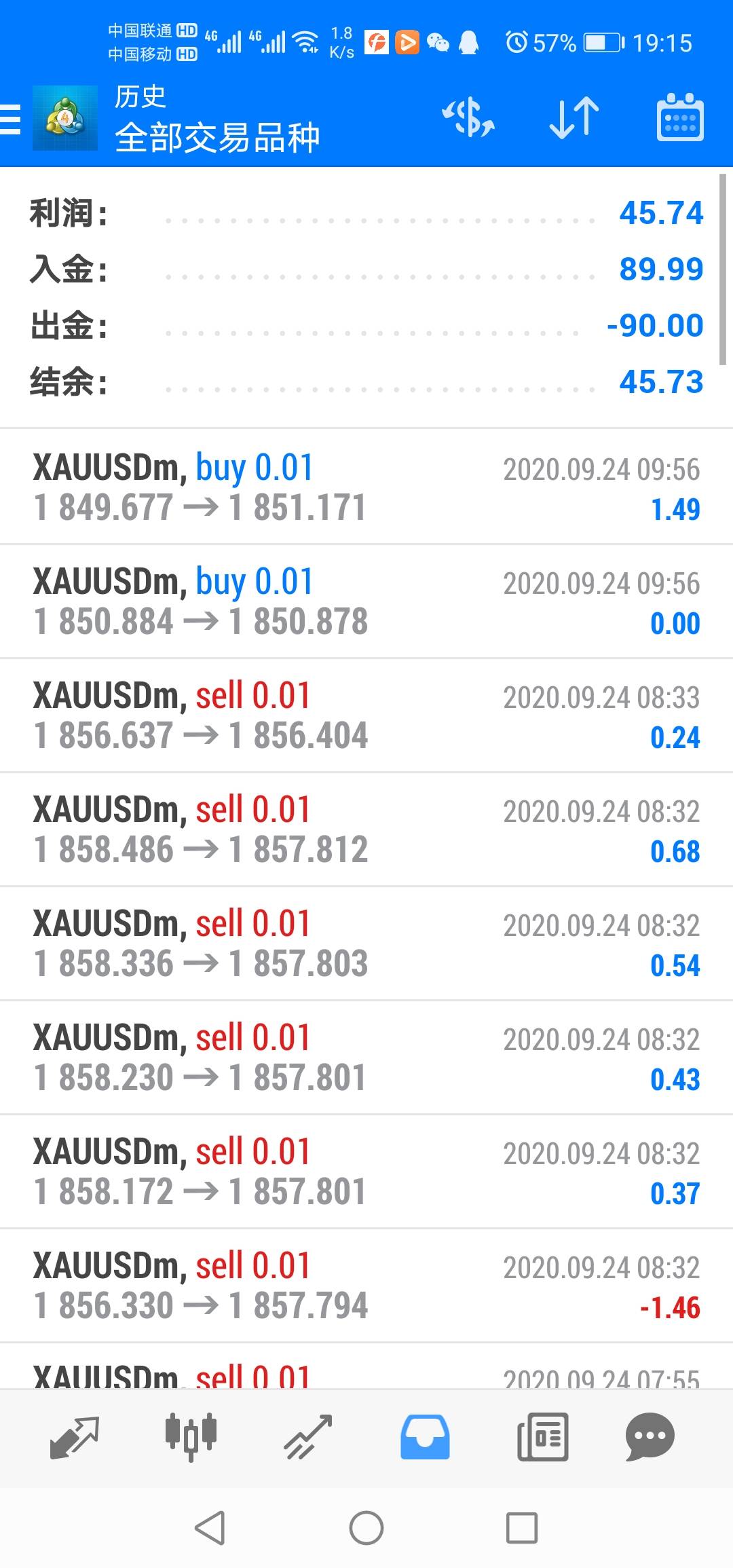
Task: View the sell trade with profit 0.37
Action: (366, 1172)
